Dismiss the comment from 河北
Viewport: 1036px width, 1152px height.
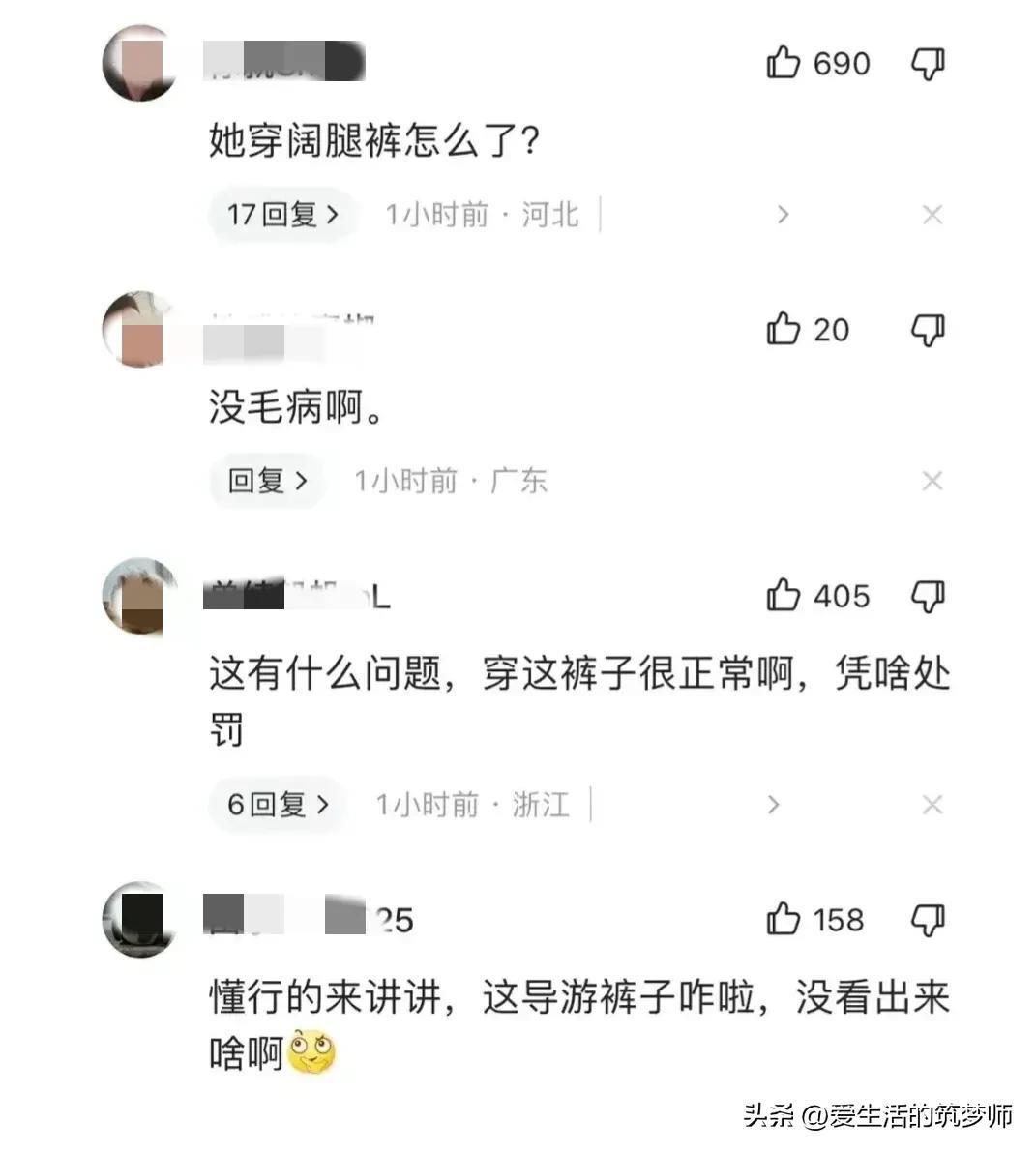[932, 215]
